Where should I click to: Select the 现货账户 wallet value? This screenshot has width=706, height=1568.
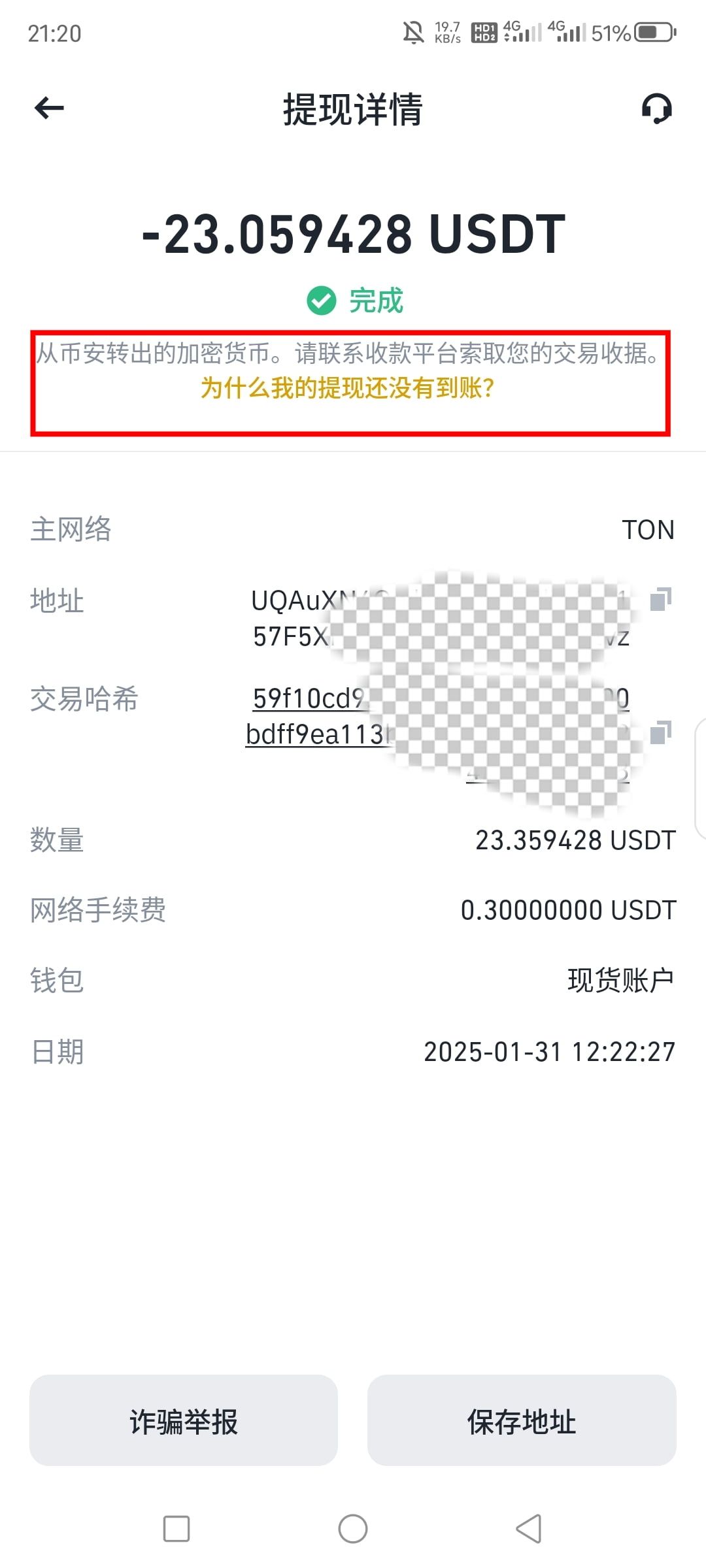620,980
